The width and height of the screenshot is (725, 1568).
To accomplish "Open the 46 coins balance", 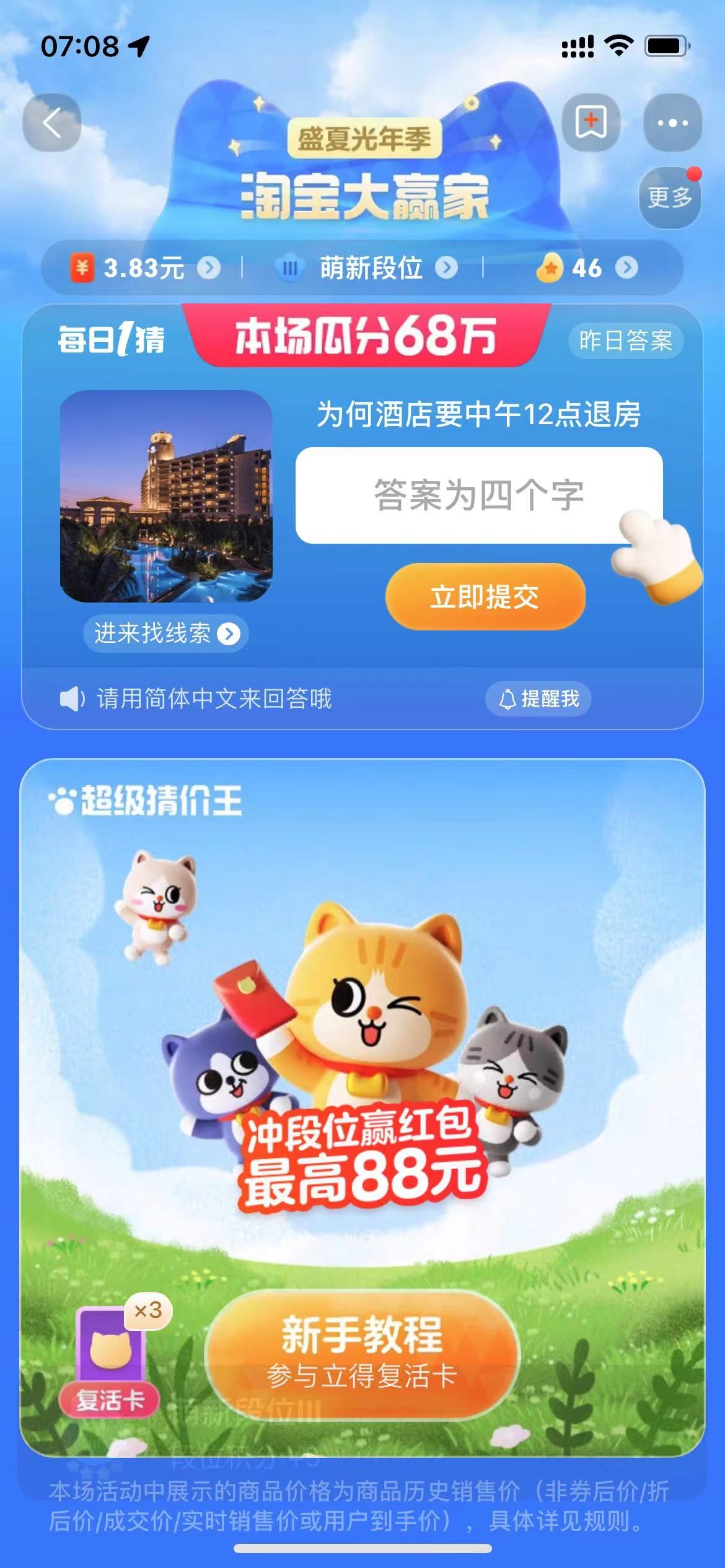I will point(586,268).
